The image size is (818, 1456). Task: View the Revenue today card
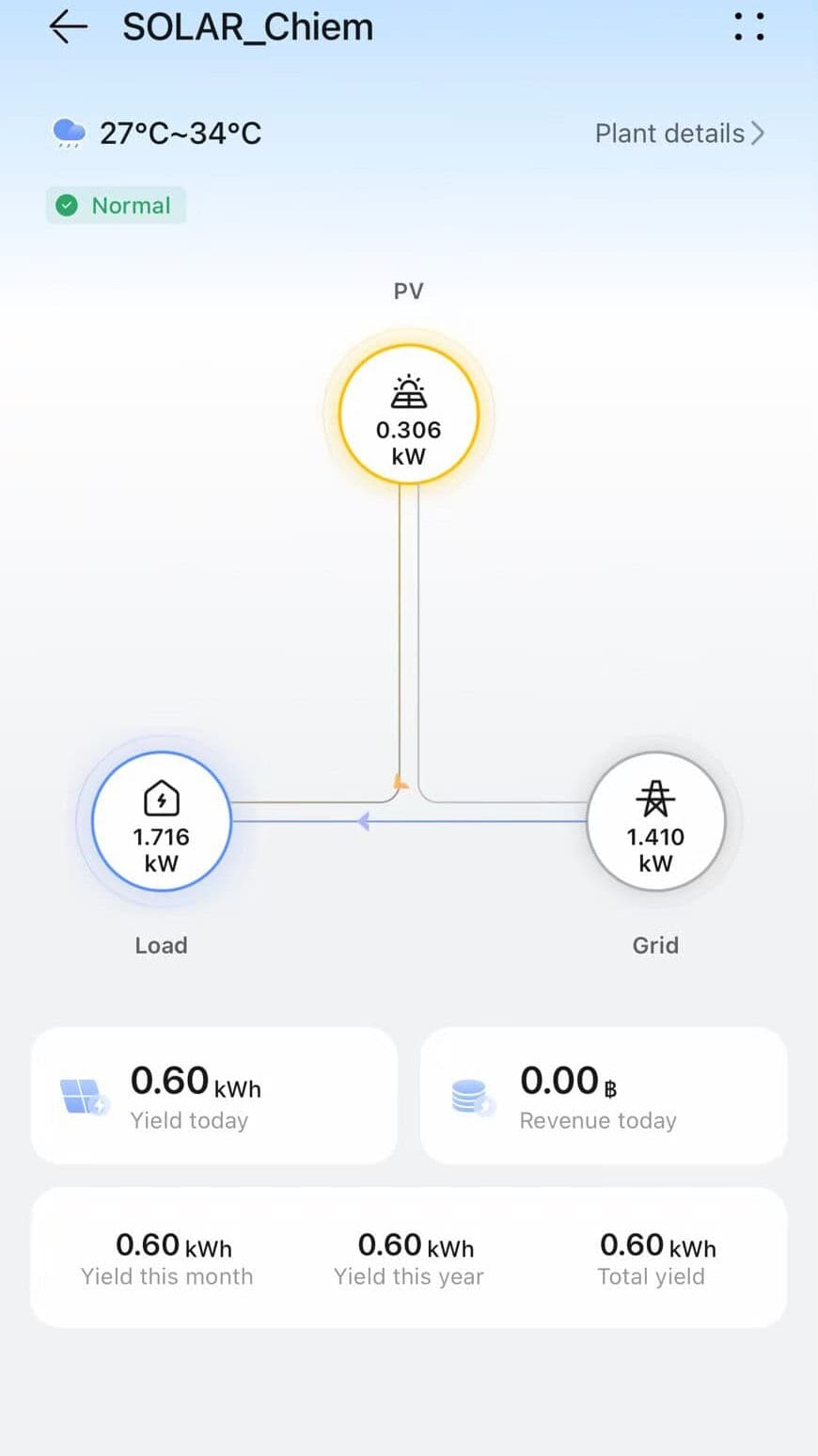[603, 1096]
